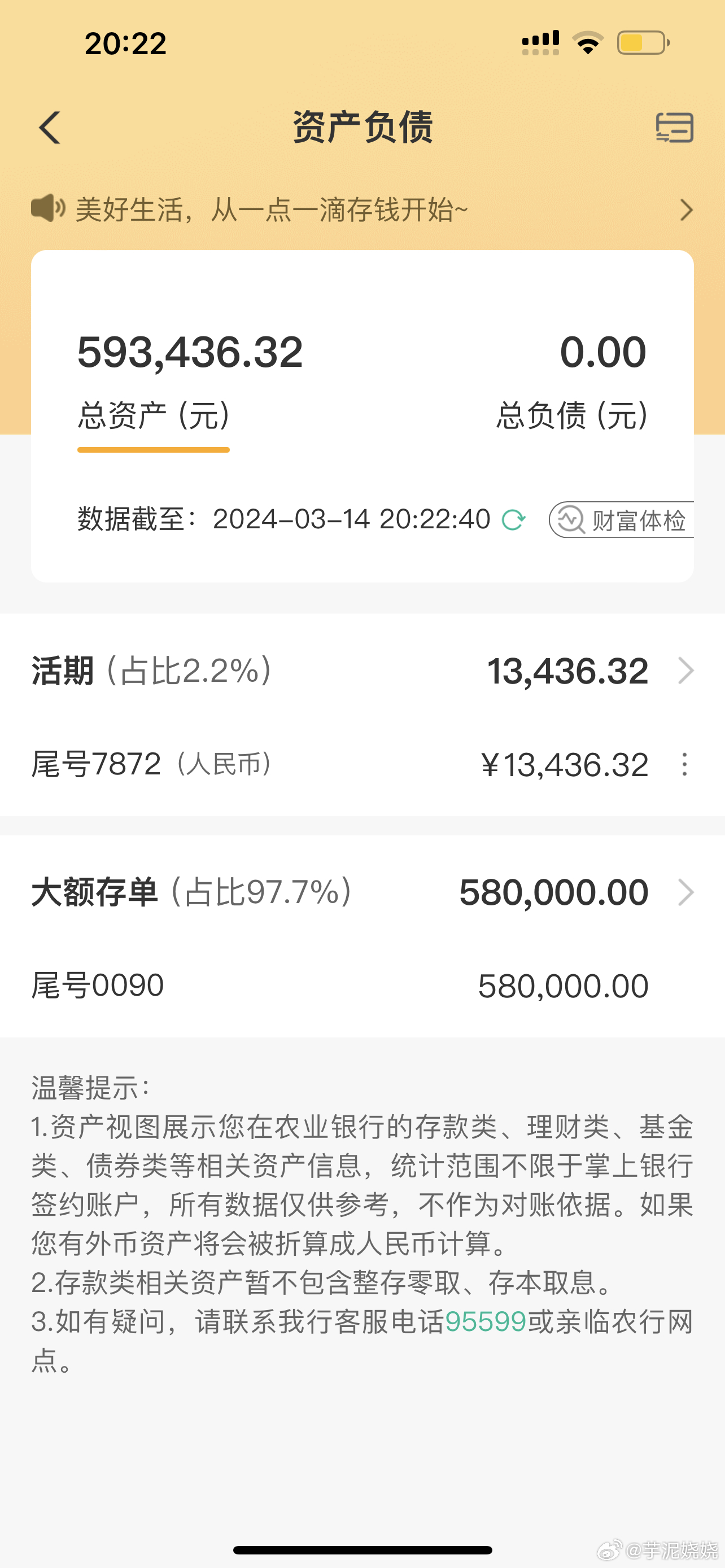Viewport: 725px width, 1568px height.
Task: Open more options for account 尾号7872
Action: 685,764
